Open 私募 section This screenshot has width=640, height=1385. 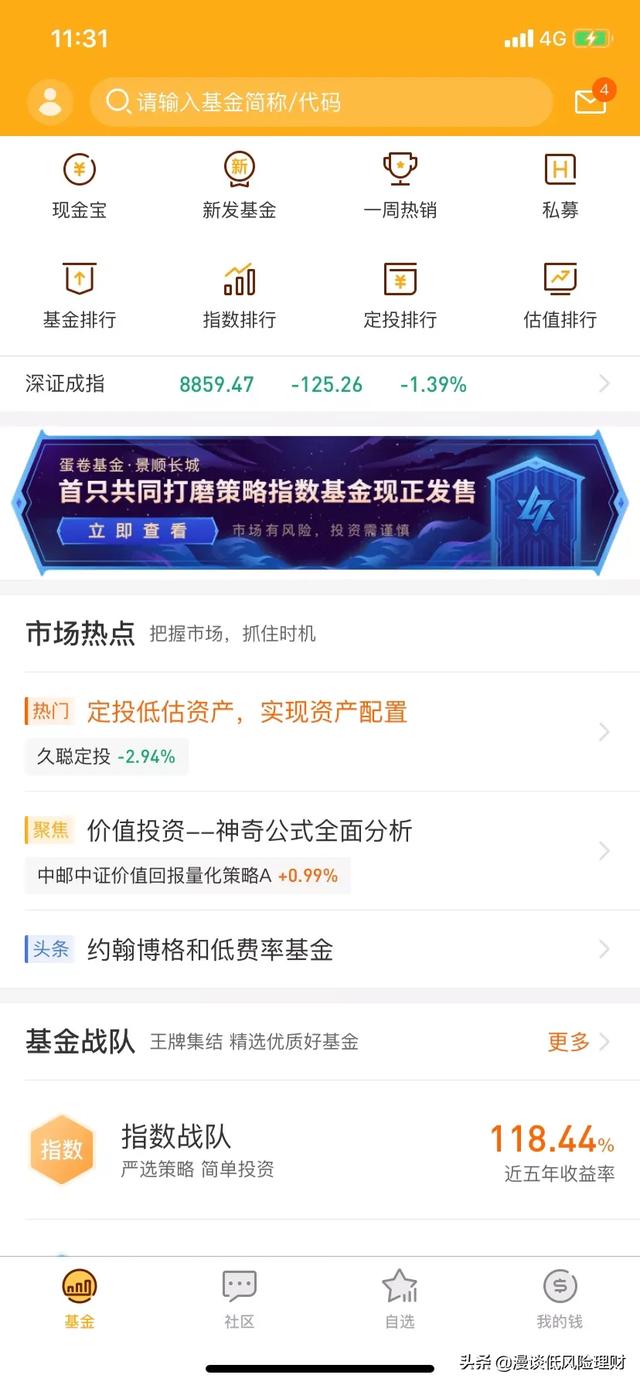pyautogui.click(x=560, y=187)
